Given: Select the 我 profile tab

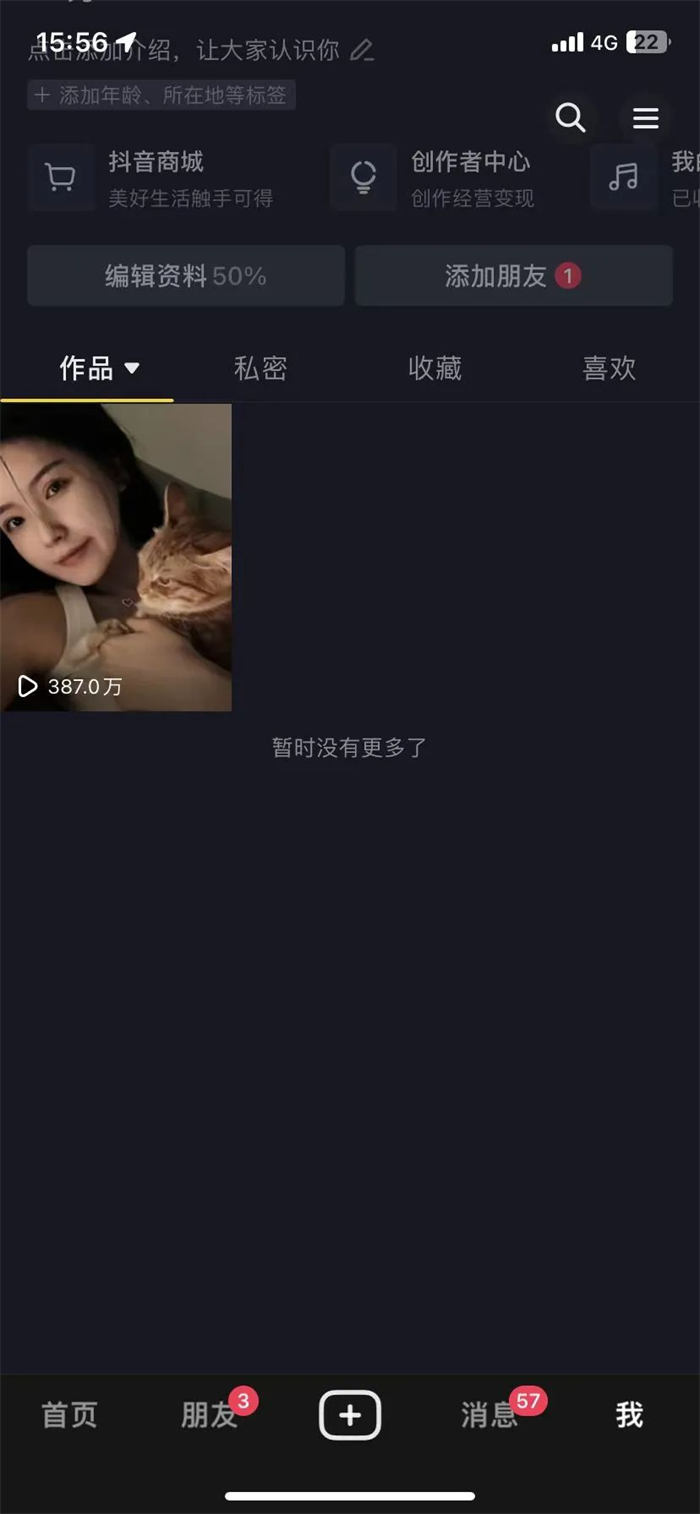Looking at the screenshot, I should click(629, 1415).
